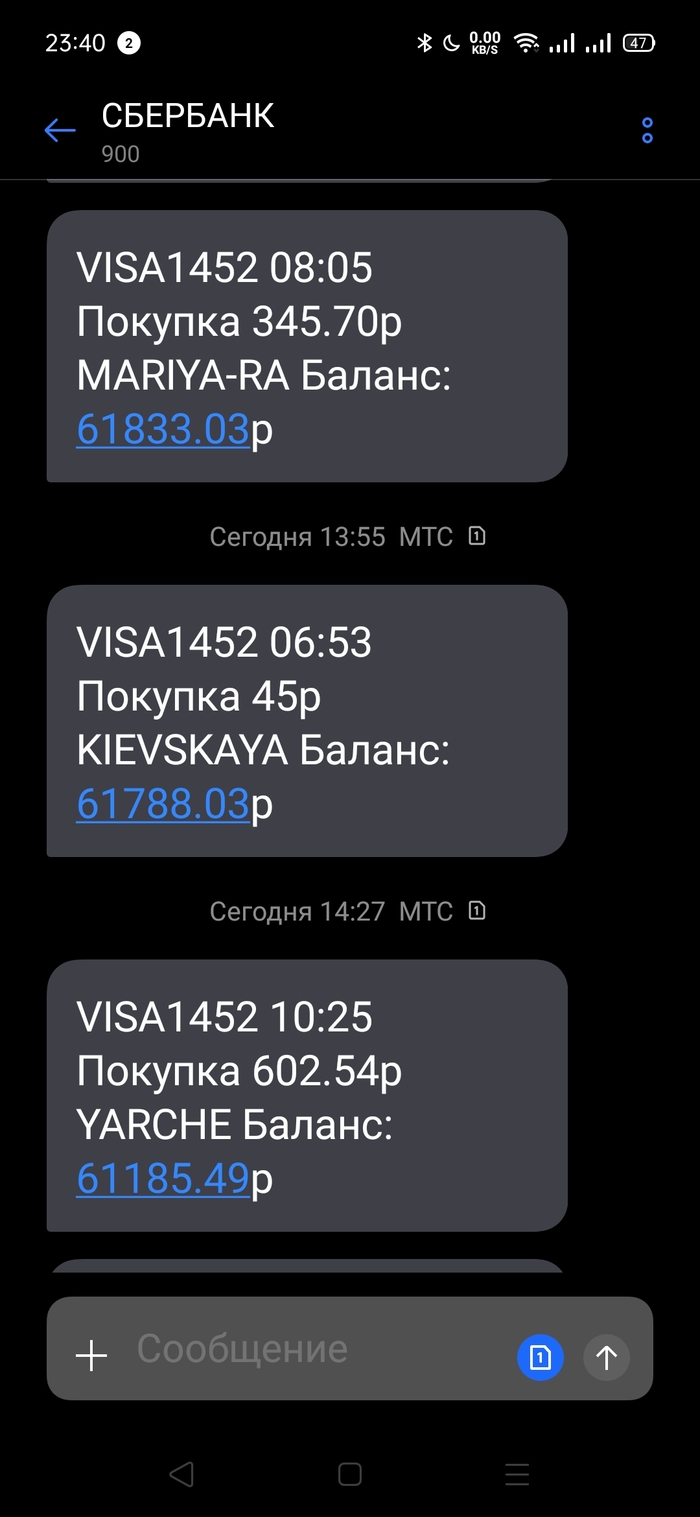The width and height of the screenshot is (700, 1517).
Task: Open the attachment plus menu
Action: tap(91, 1356)
